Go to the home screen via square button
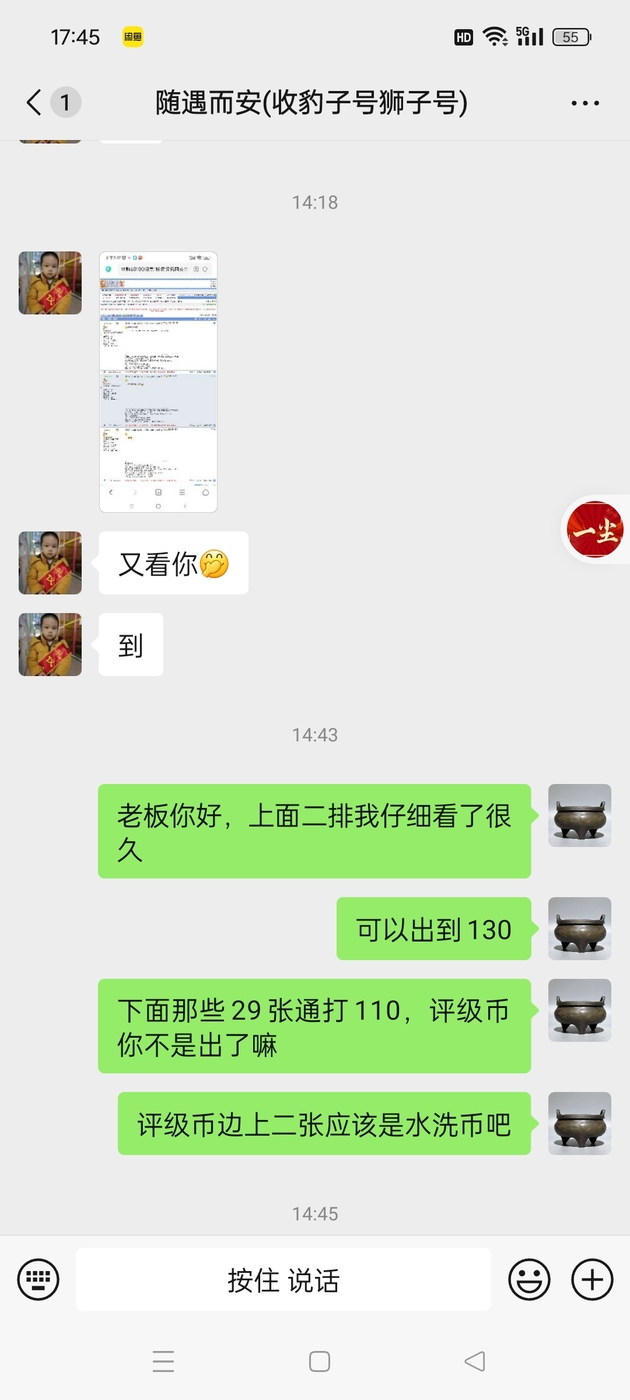Image resolution: width=630 pixels, height=1400 pixels. 320,1361
